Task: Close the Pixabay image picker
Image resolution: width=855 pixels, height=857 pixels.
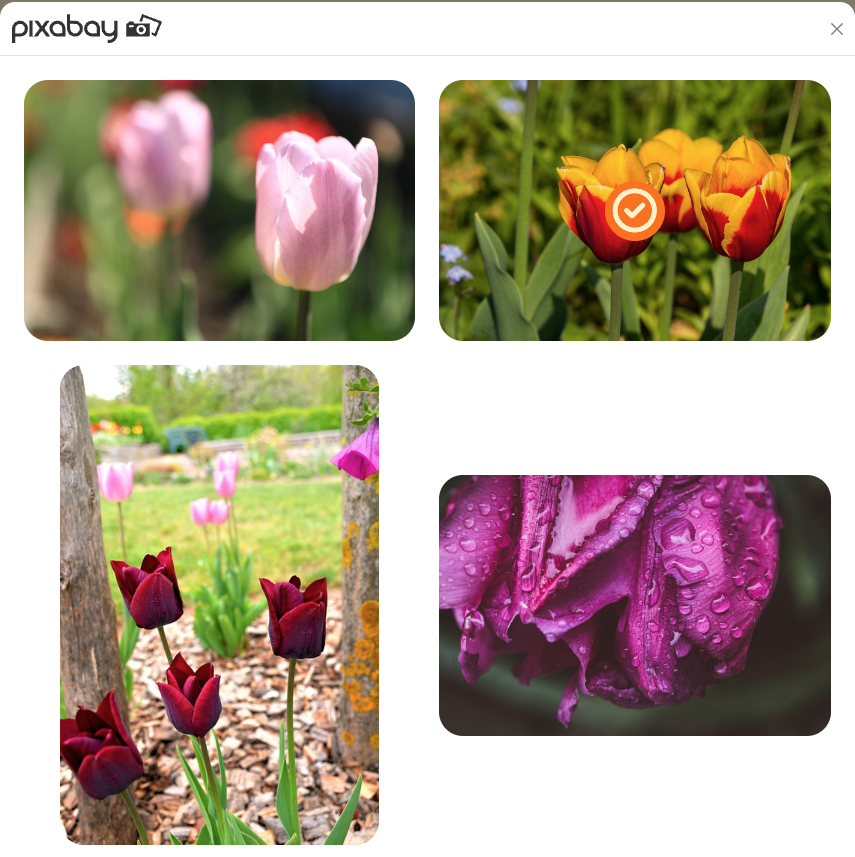Action: click(x=837, y=29)
